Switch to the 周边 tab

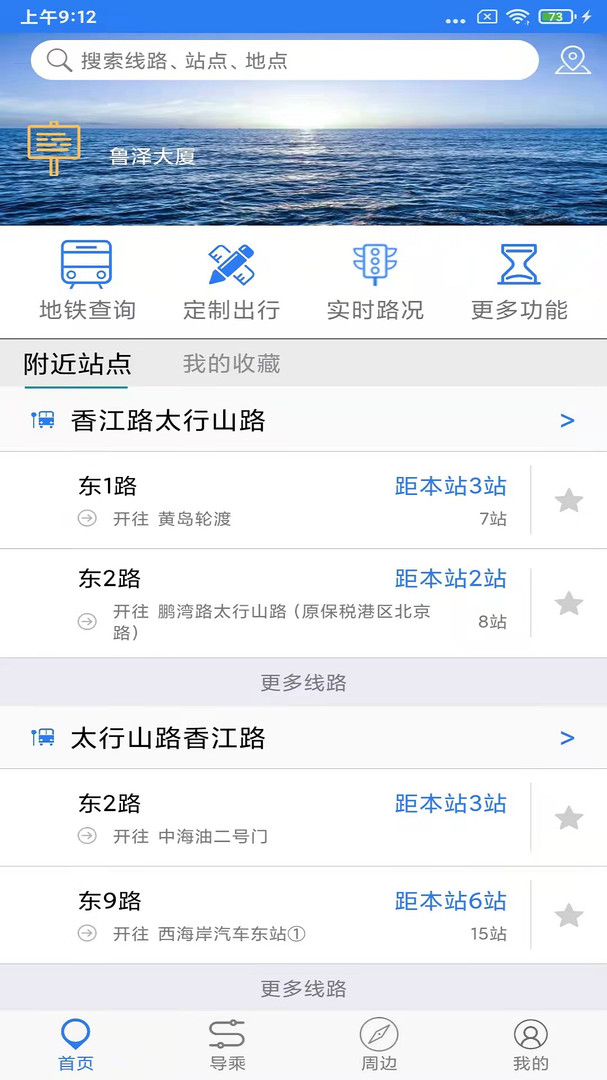point(379,1045)
